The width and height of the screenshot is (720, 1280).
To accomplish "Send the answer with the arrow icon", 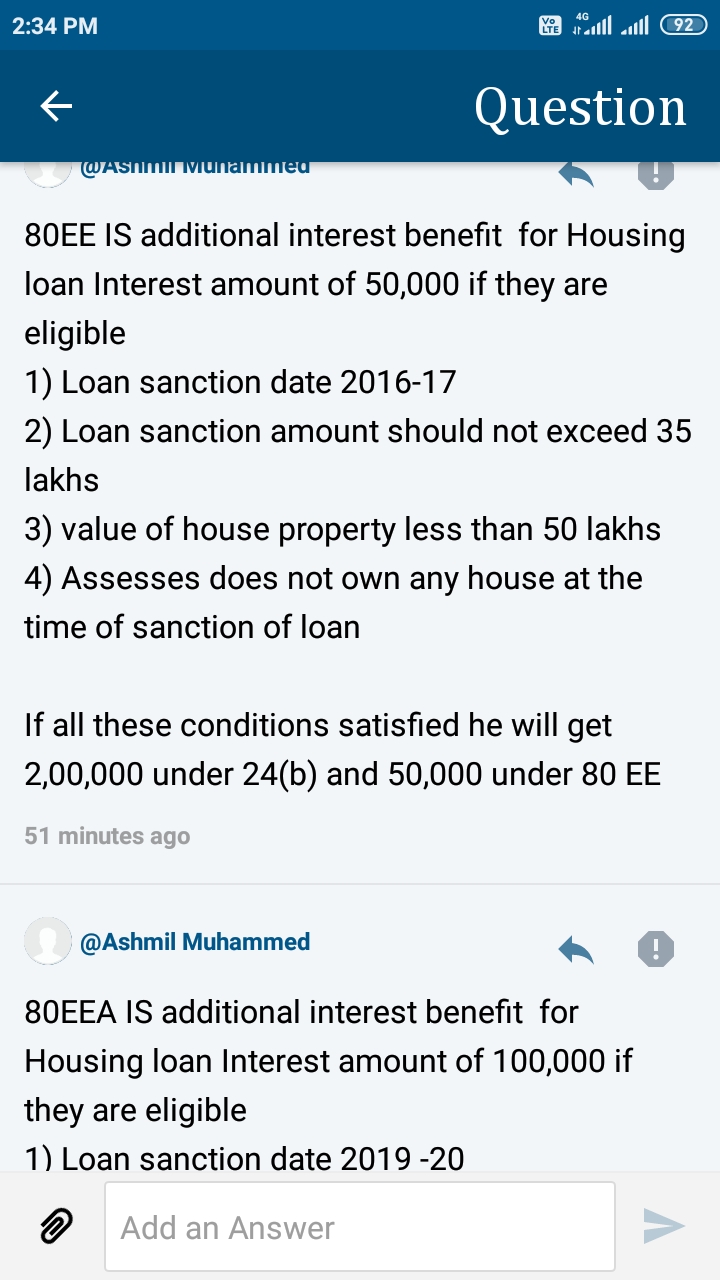I will coord(664,1226).
